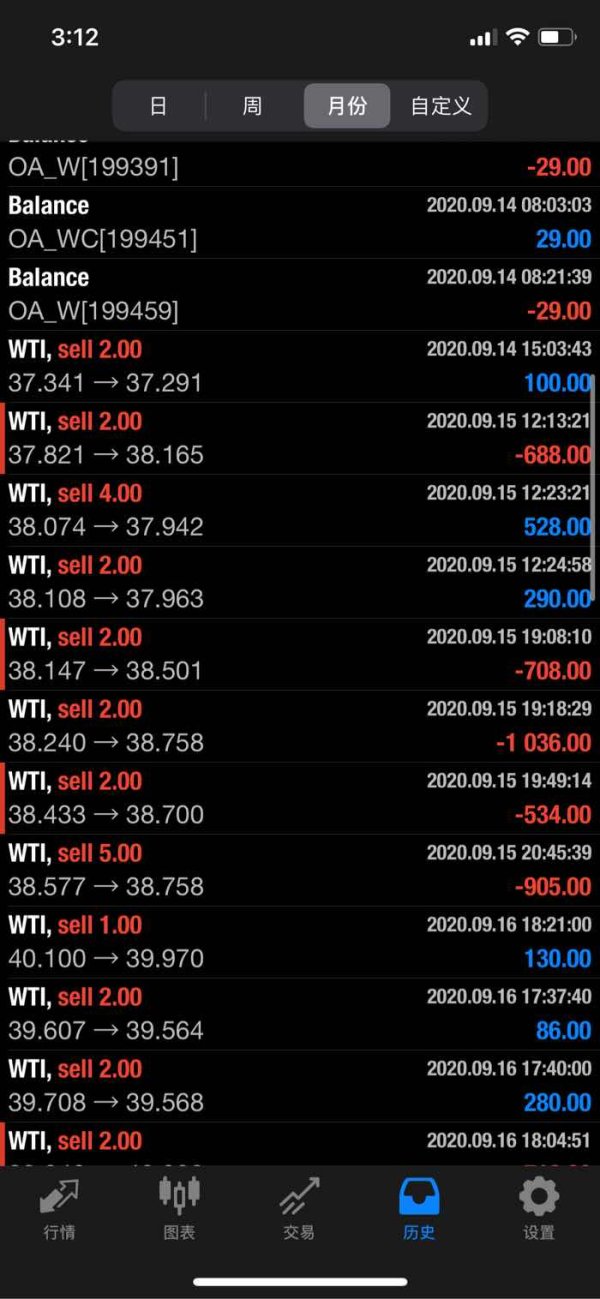The width and height of the screenshot is (600, 1299).
Task: Open the 历史 history tab
Action: [x=419, y=1208]
